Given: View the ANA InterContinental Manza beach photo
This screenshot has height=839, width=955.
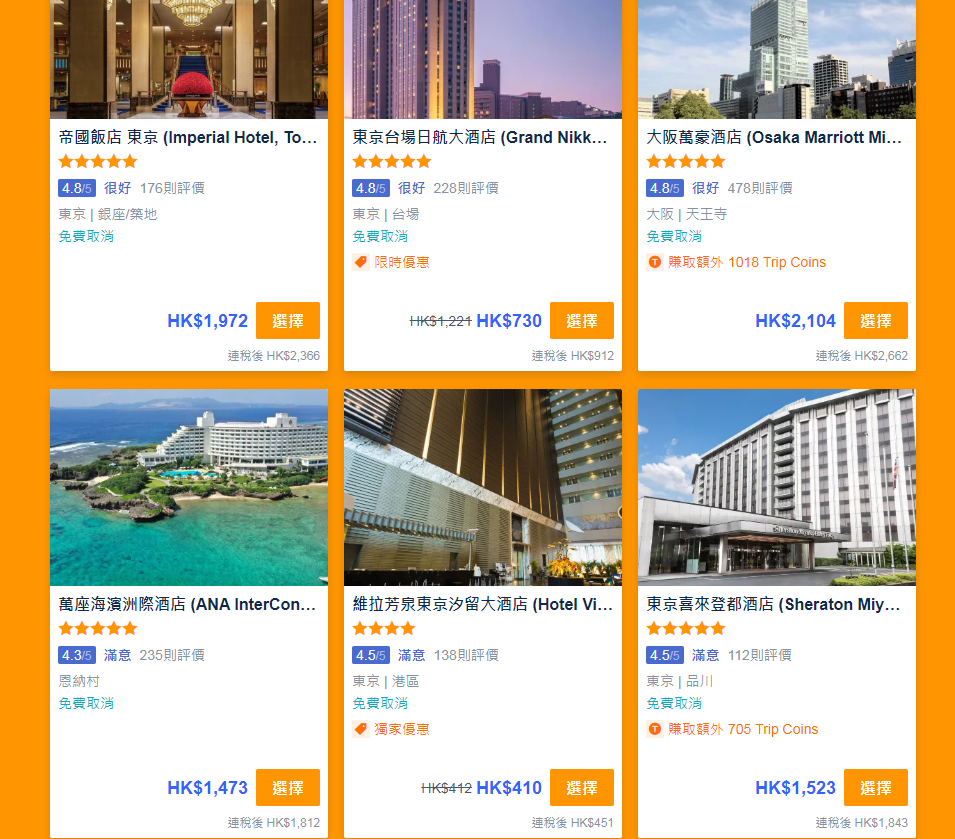Looking at the screenshot, I should click(x=189, y=487).
